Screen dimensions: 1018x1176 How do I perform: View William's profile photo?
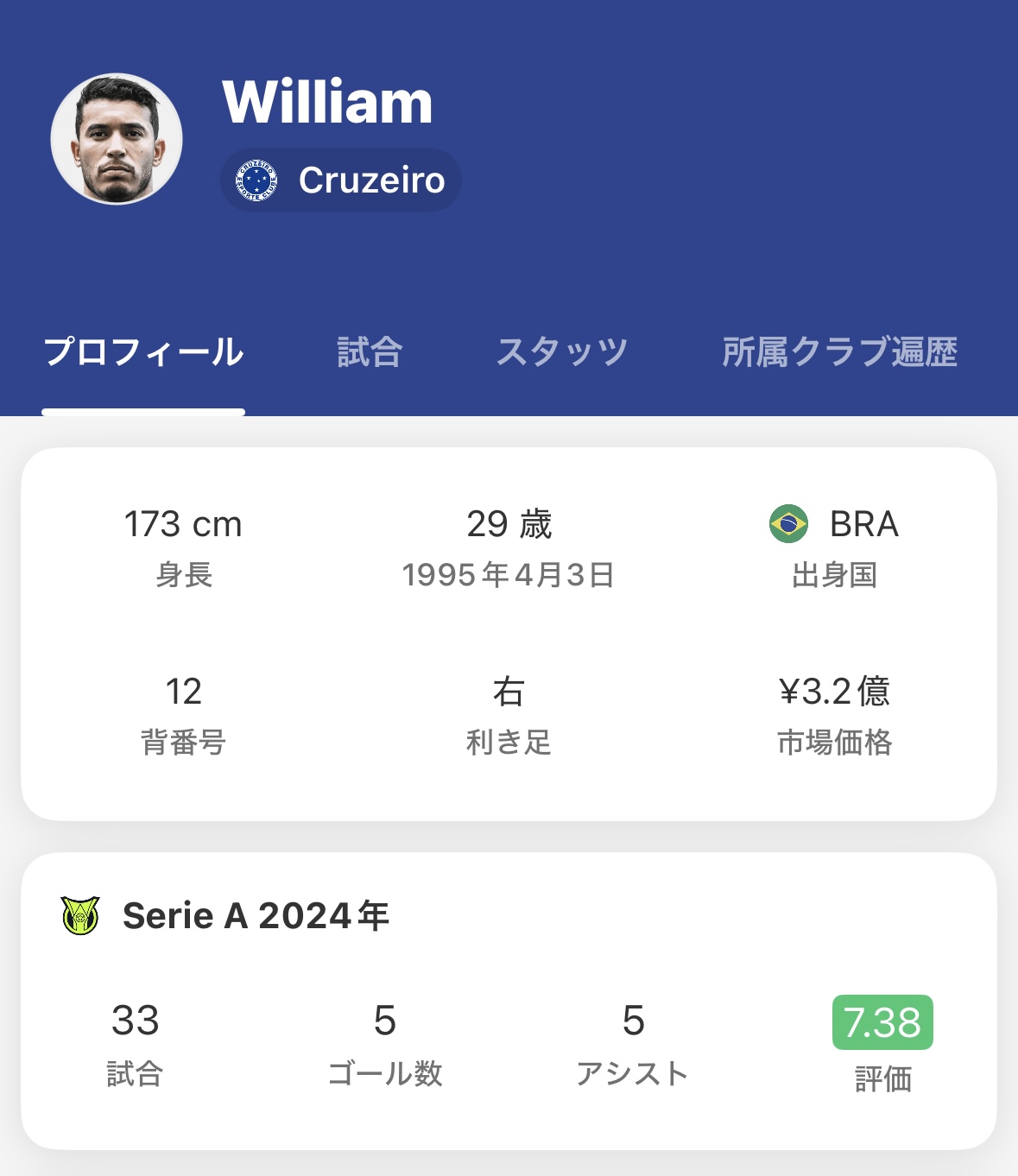117,139
